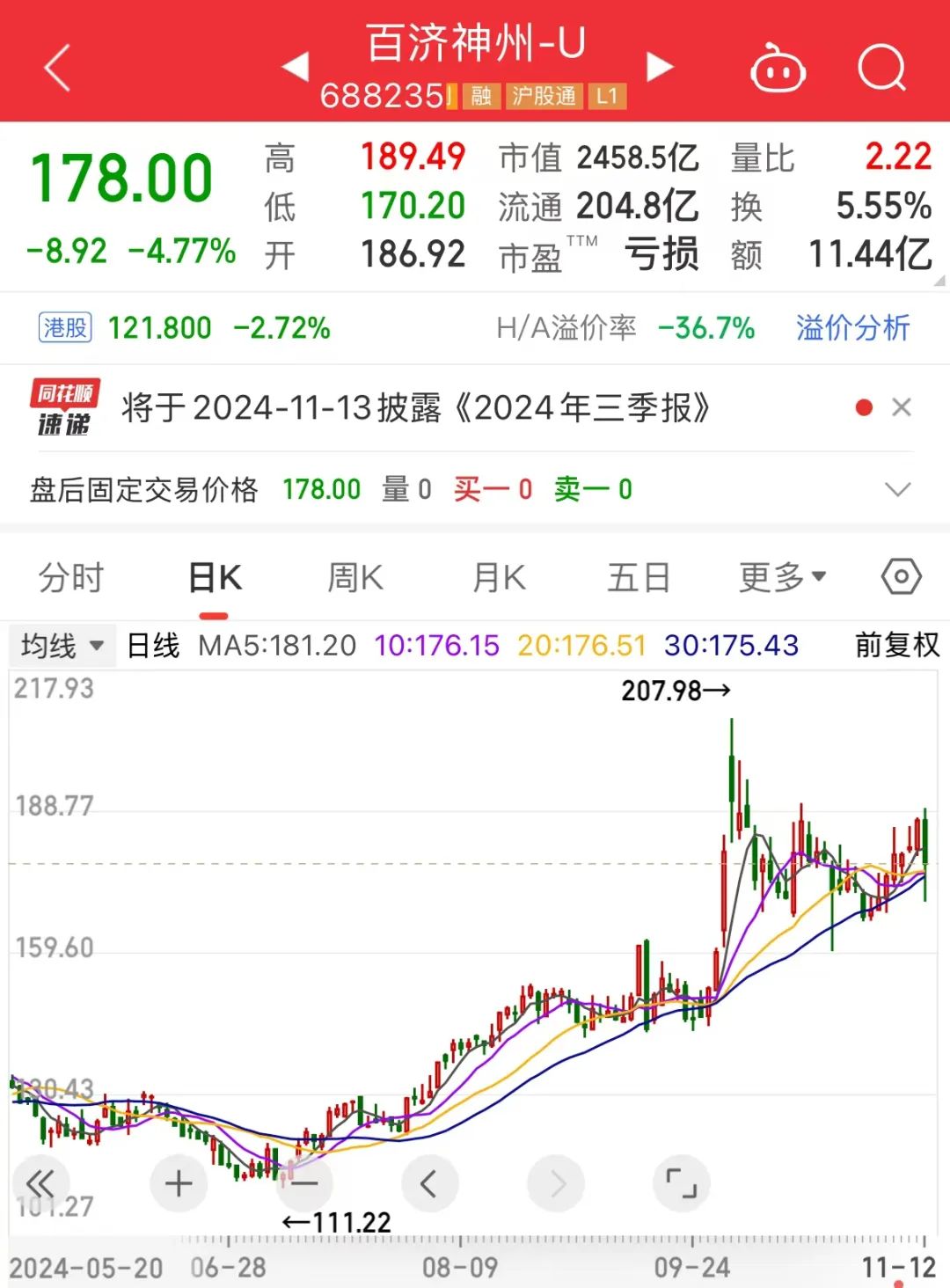Open the 2024年三季报 disclosure notice
950x1288 pixels.
coord(415,408)
